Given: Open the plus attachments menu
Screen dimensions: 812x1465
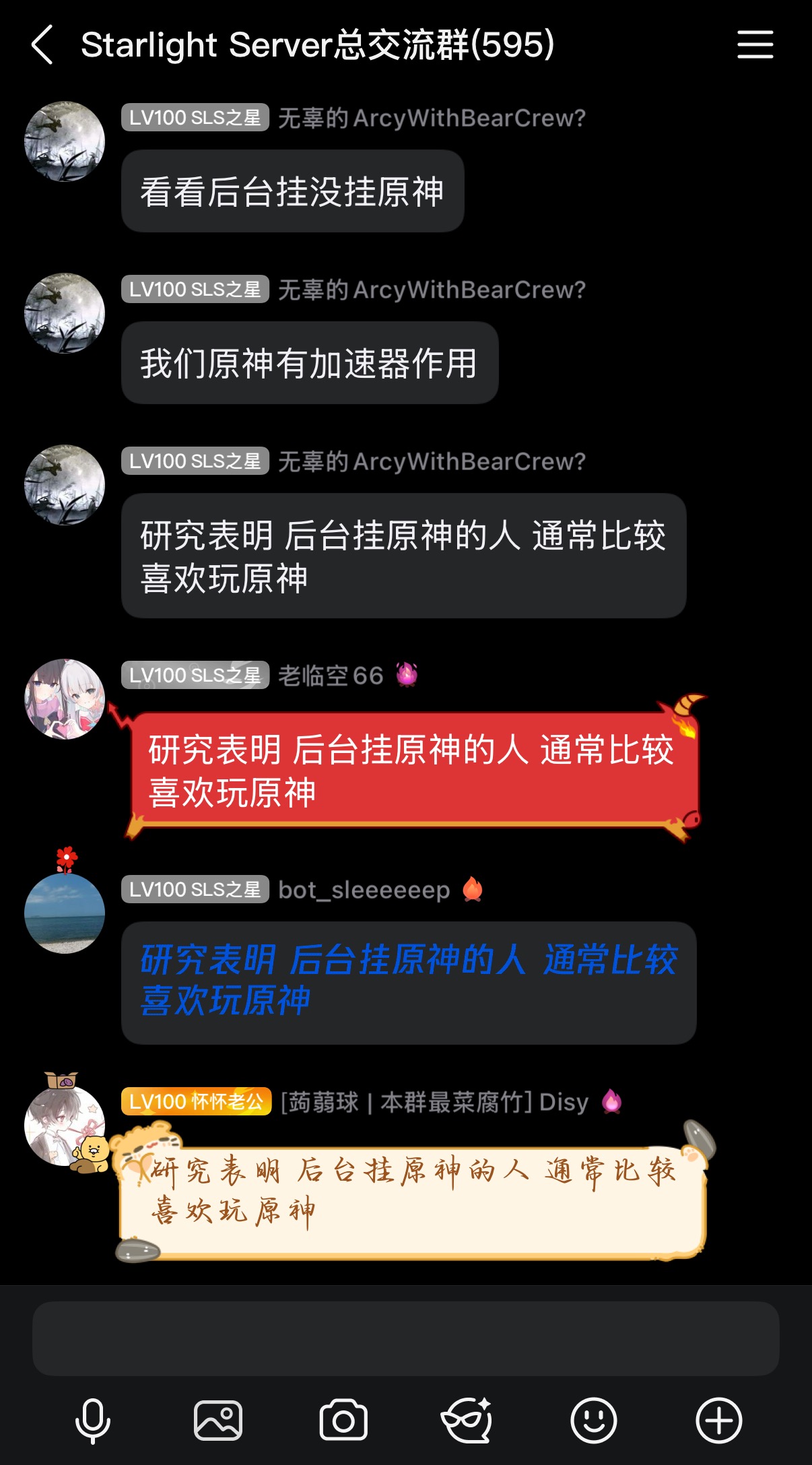Looking at the screenshot, I should pos(718,1421).
